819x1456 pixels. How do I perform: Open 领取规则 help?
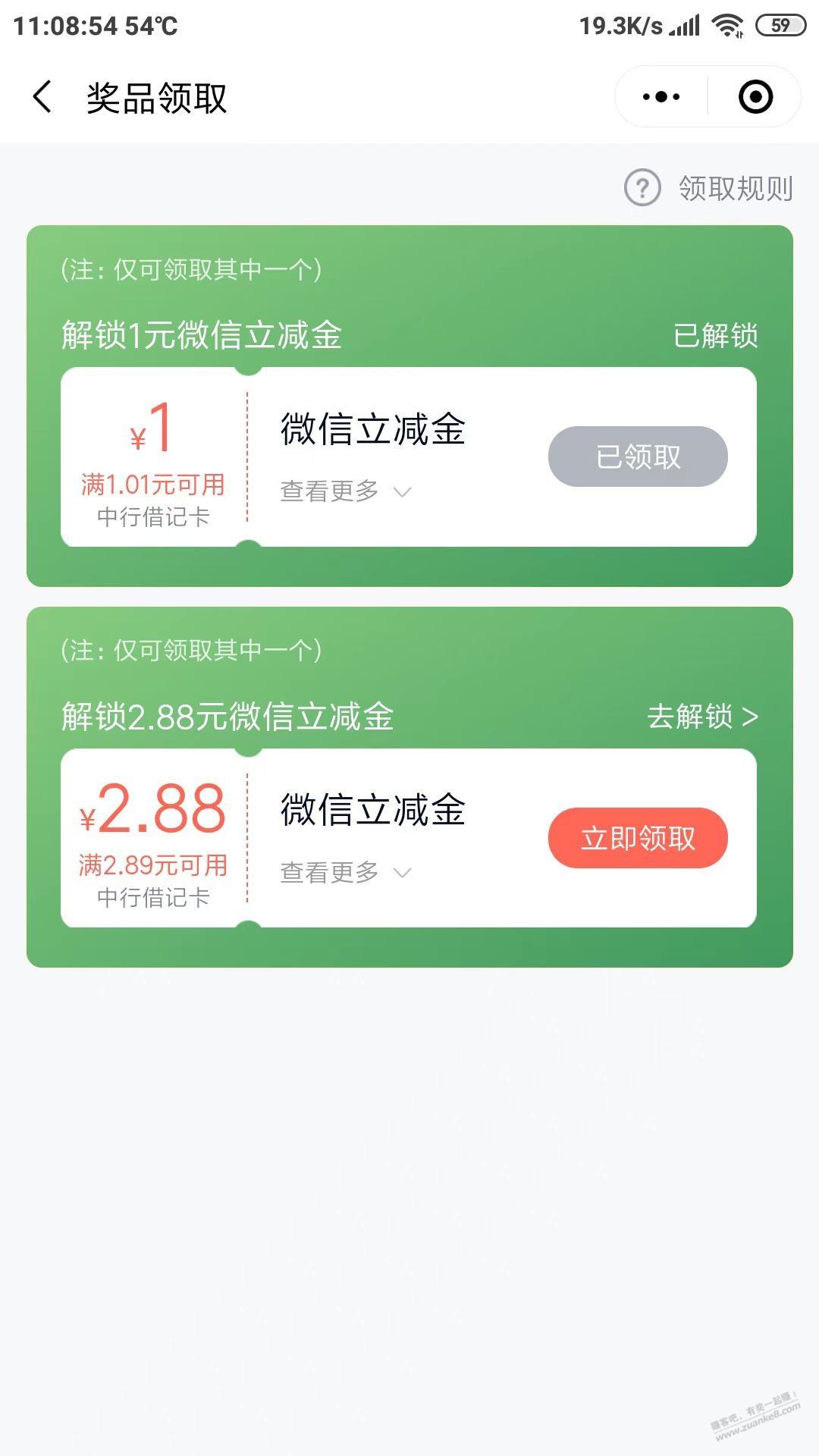708,187
